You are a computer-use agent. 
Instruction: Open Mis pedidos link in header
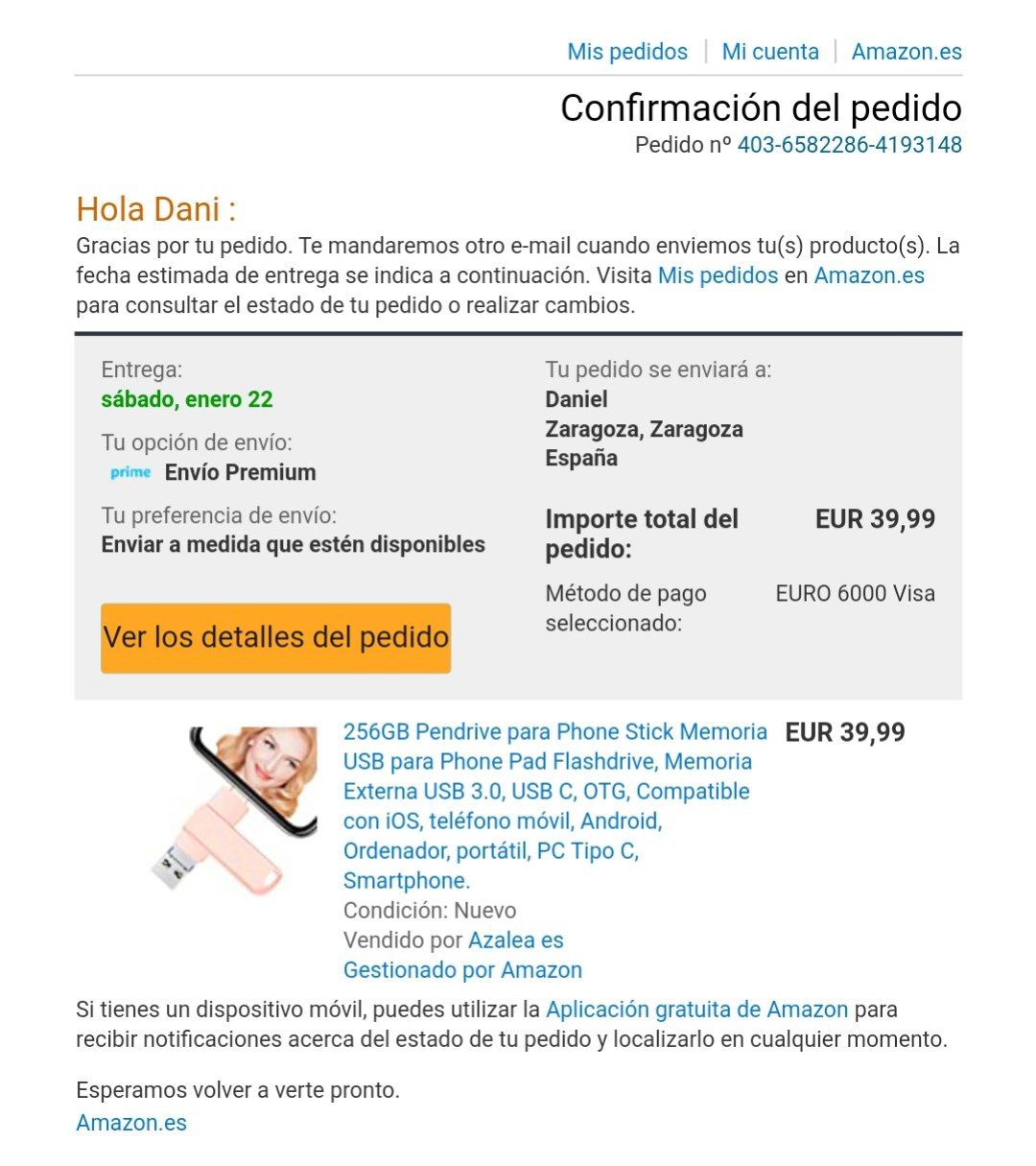coord(627,52)
